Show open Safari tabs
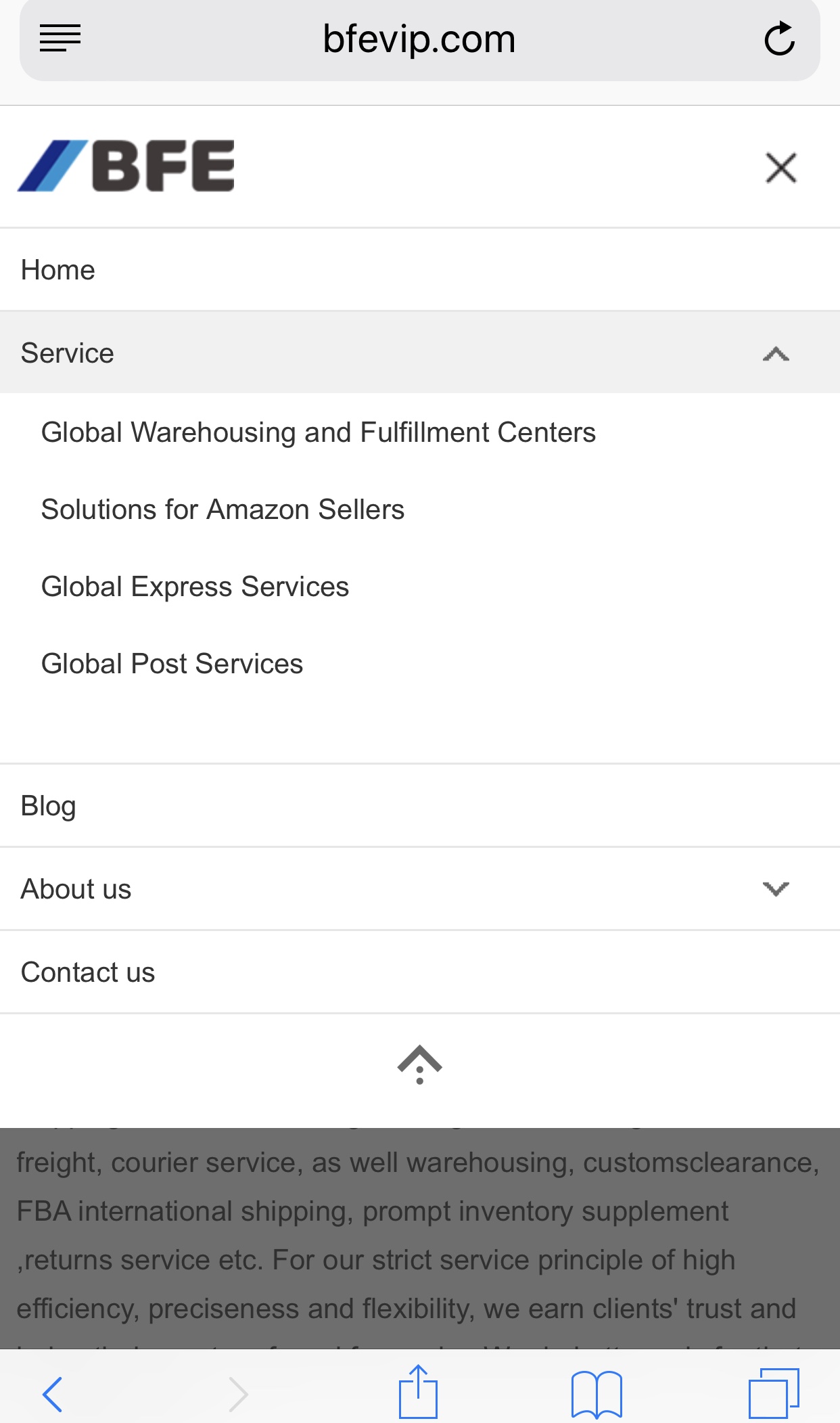The width and height of the screenshot is (840, 1423). point(774,1393)
